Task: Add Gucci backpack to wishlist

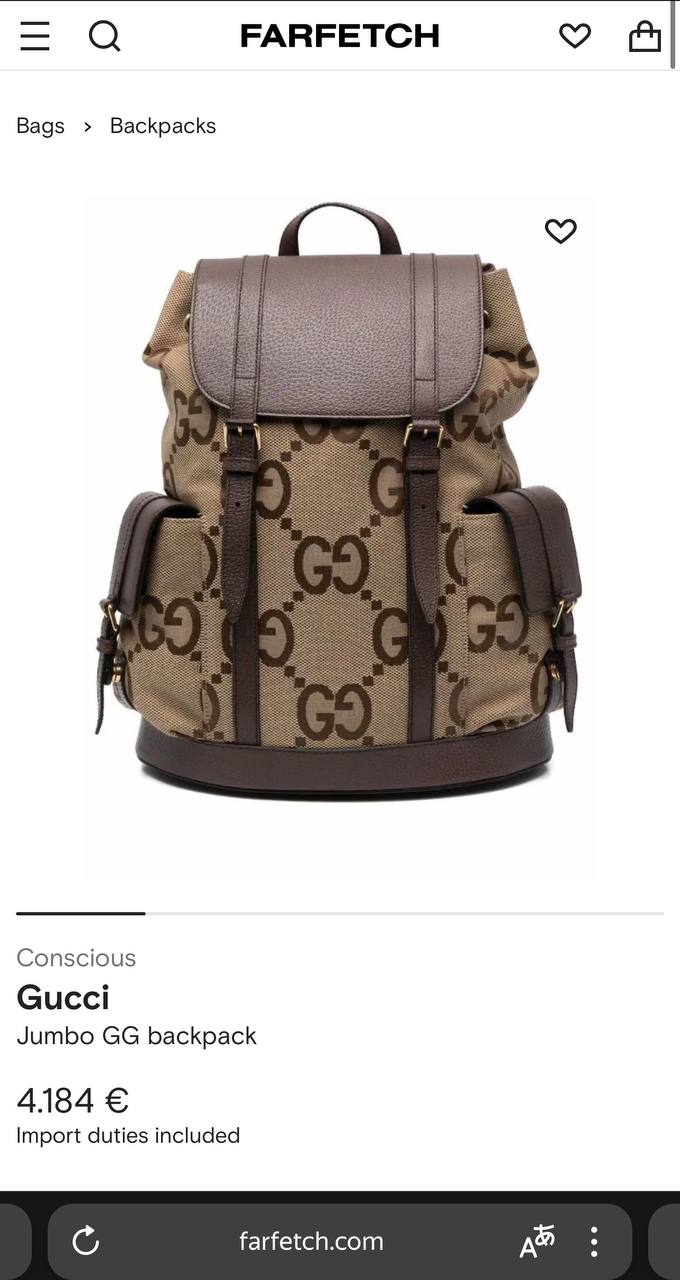Action: (x=560, y=231)
